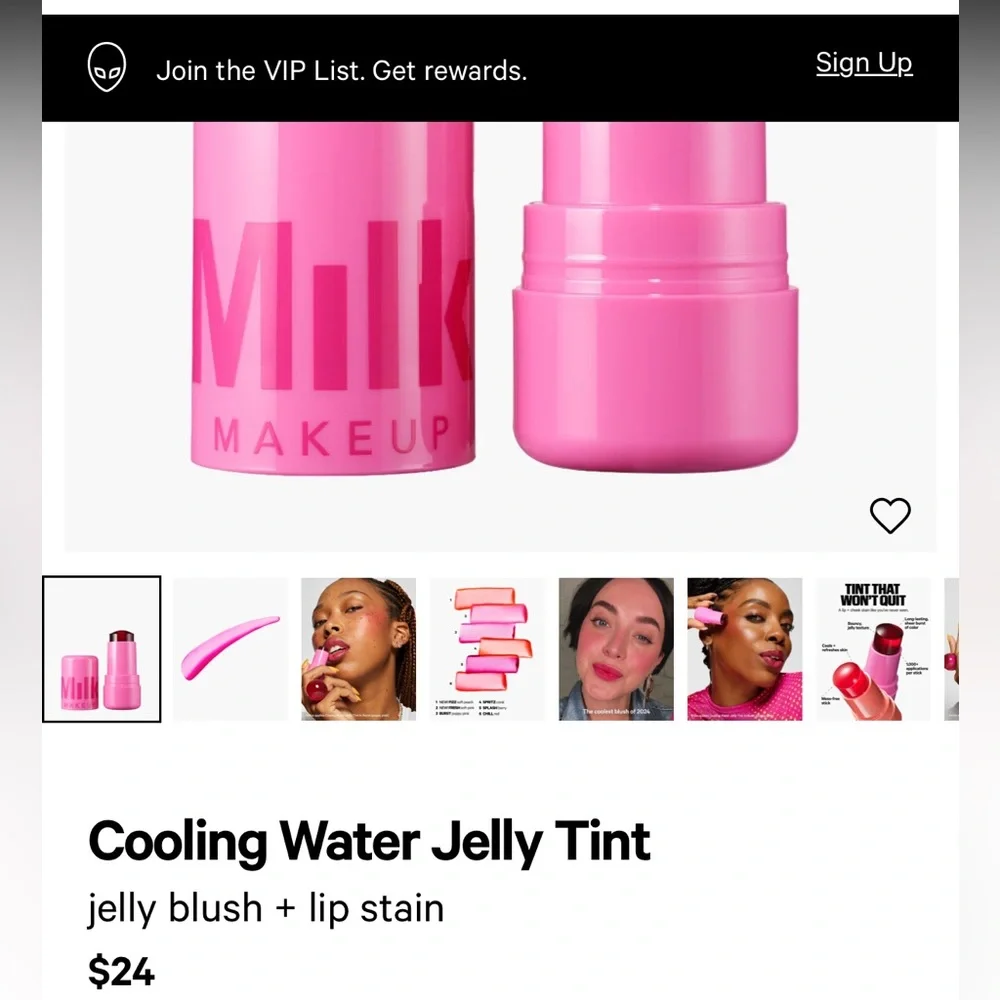
Task: View the pink swatch smear thumbnail
Action: pyautogui.click(x=230, y=649)
